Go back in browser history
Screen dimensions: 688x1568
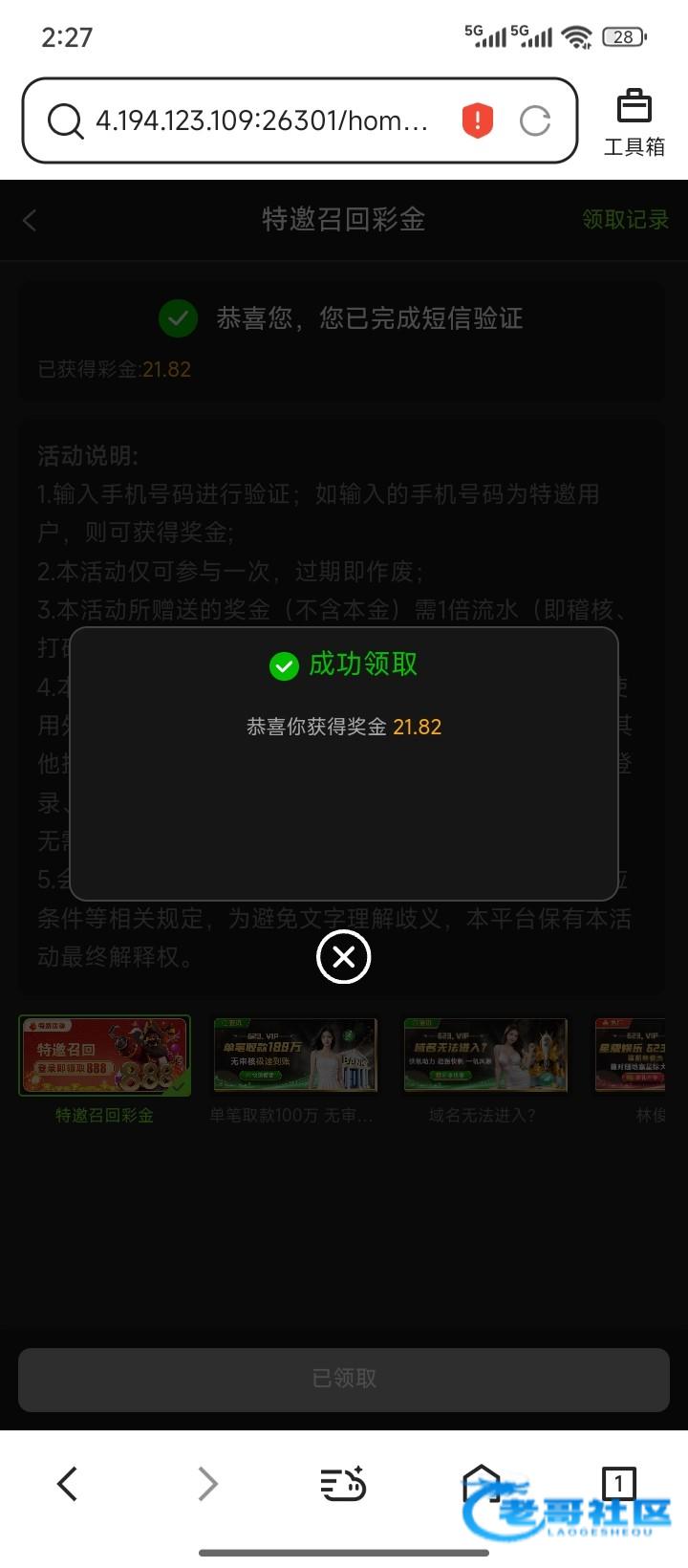tap(67, 1484)
